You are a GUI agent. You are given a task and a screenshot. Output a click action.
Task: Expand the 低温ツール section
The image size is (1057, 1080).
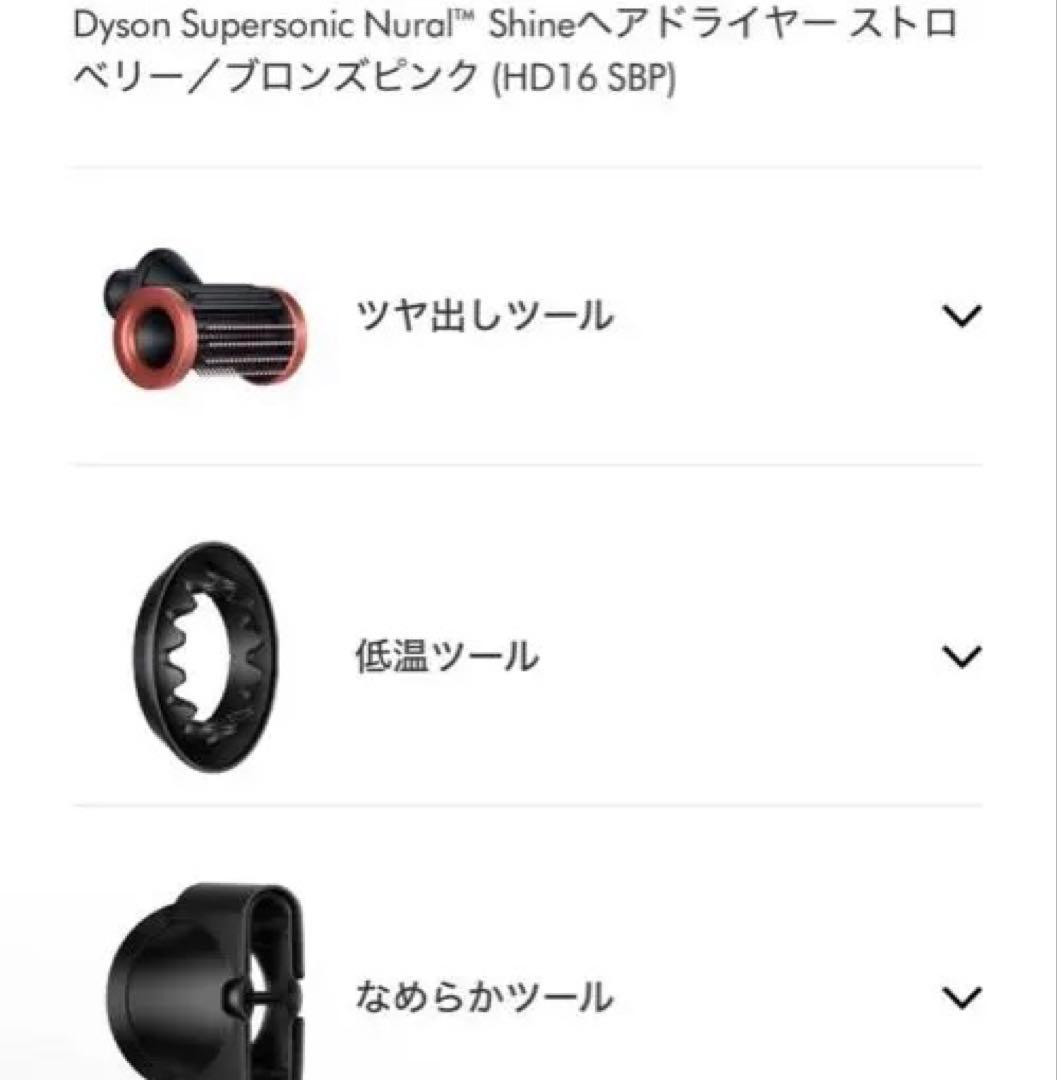coord(961,657)
